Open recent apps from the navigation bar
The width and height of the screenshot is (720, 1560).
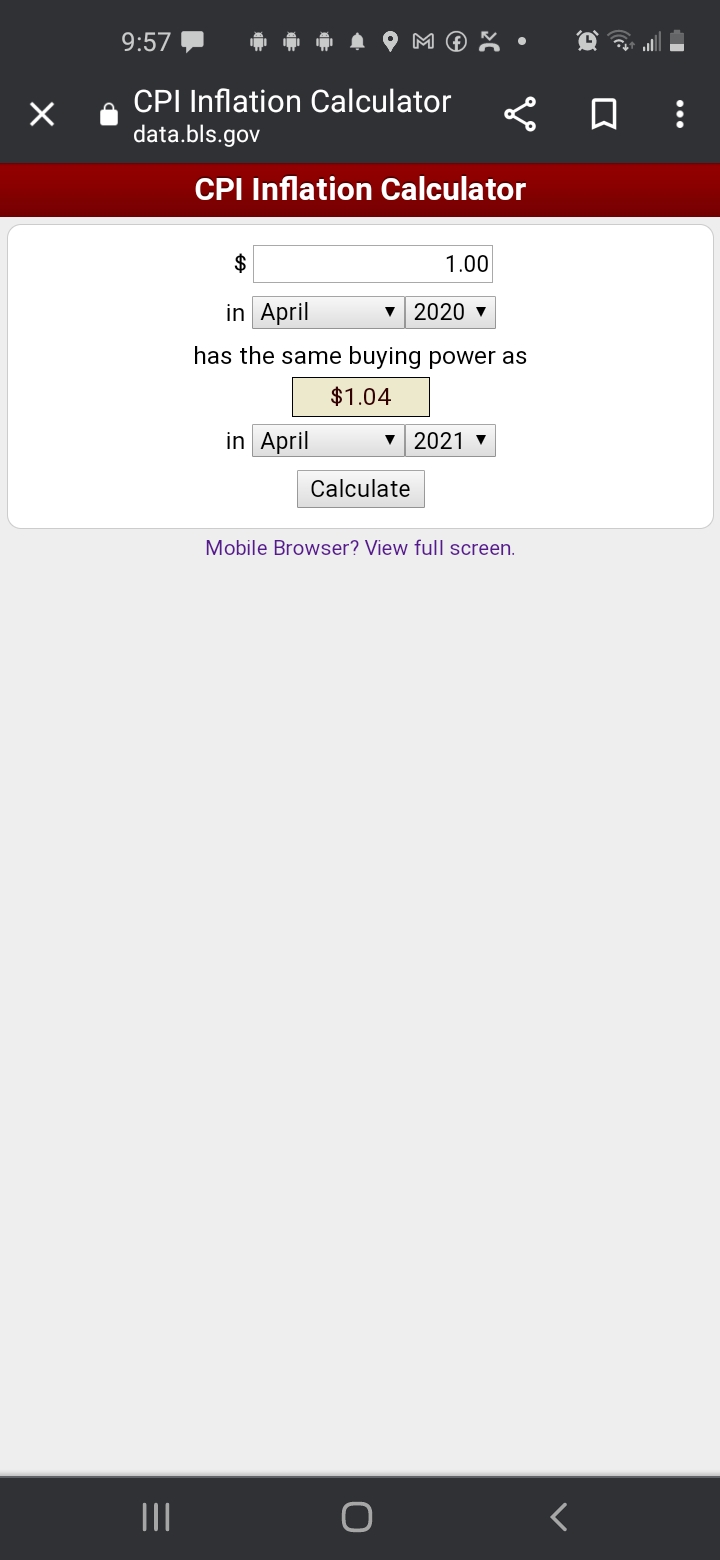(x=156, y=1517)
